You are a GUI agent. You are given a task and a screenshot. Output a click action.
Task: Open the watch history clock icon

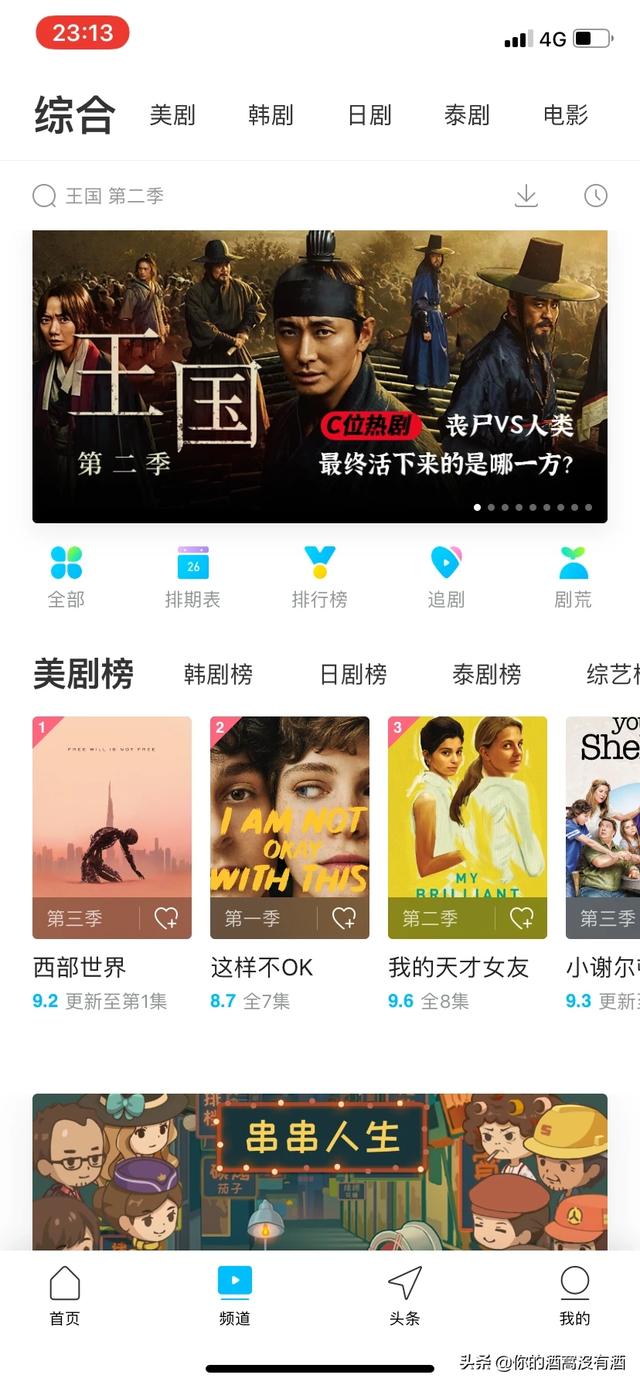click(596, 195)
